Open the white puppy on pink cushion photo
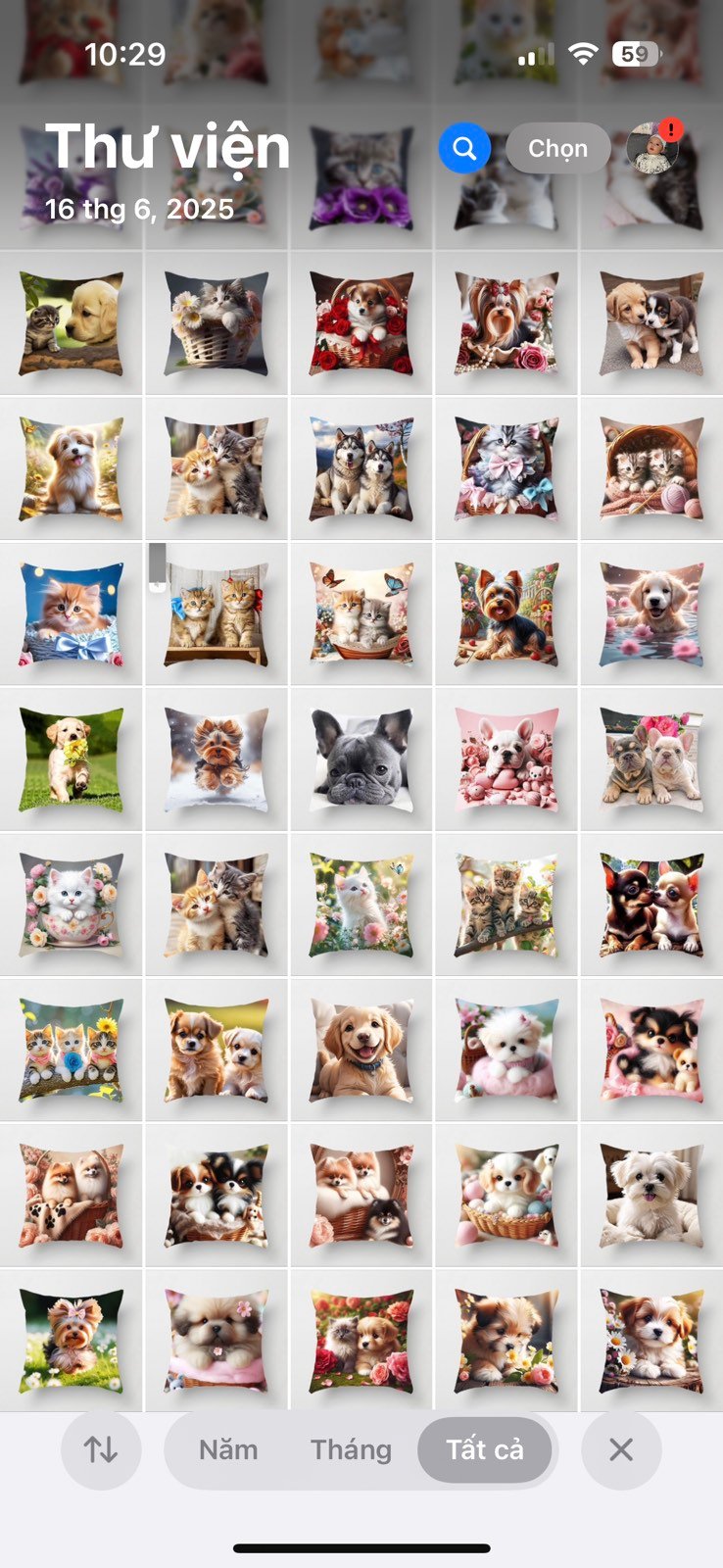This screenshot has height=1568, width=723. tap(506, 1049)
